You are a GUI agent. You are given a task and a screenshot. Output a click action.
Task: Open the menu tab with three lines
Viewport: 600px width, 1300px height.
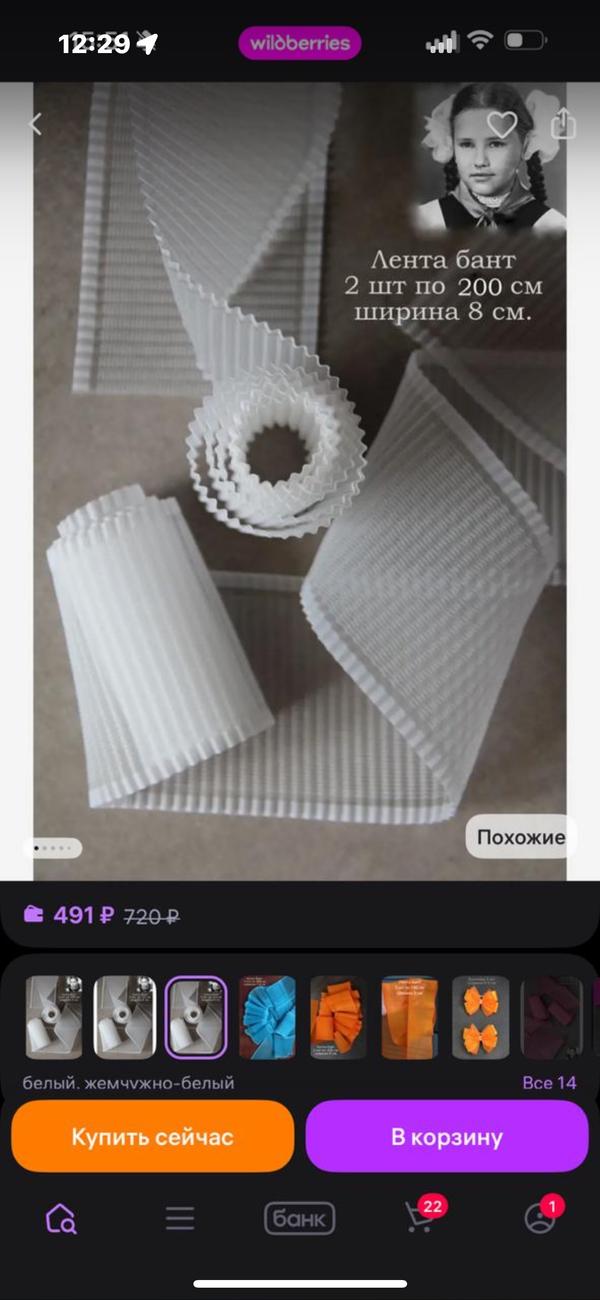(x=180, y=1218)
